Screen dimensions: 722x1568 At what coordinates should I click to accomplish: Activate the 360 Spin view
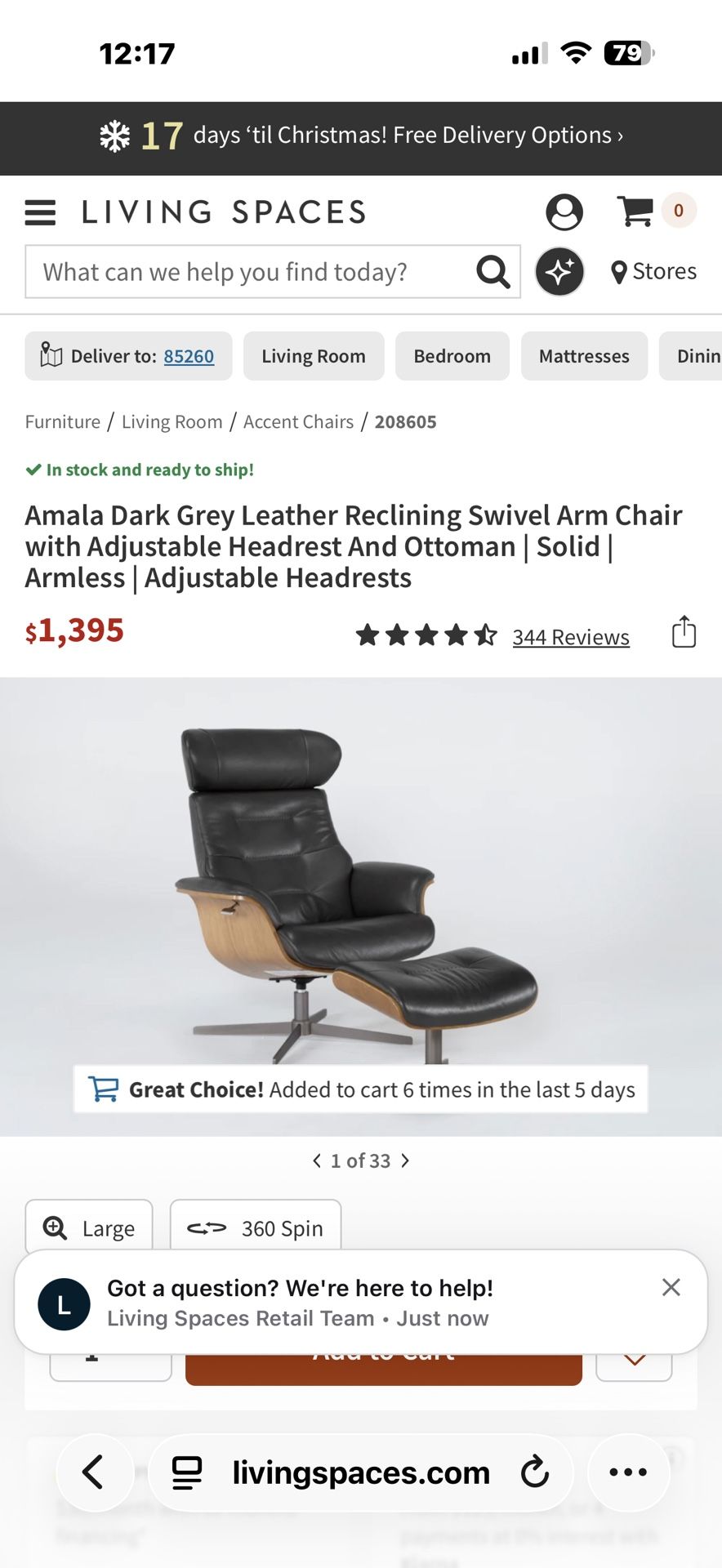click(x=255, y=1227)
